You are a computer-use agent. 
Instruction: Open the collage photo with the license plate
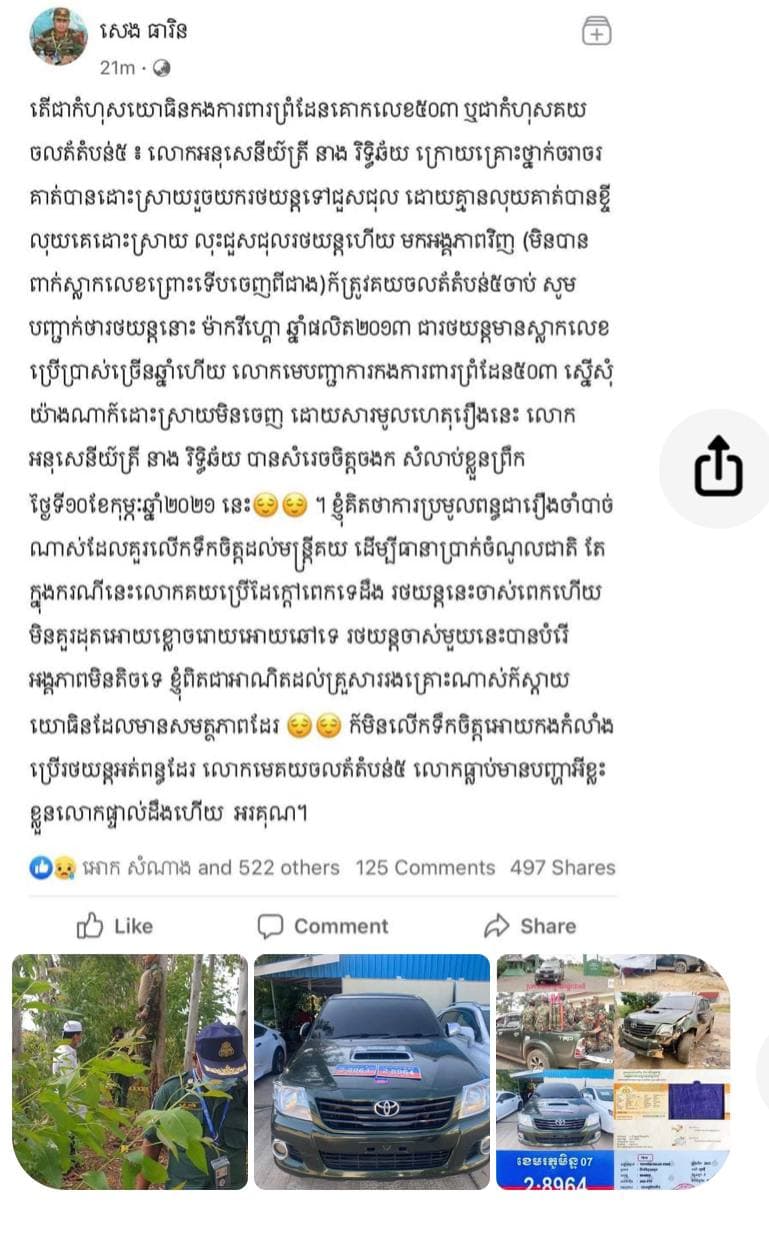tap(613, 1072)
